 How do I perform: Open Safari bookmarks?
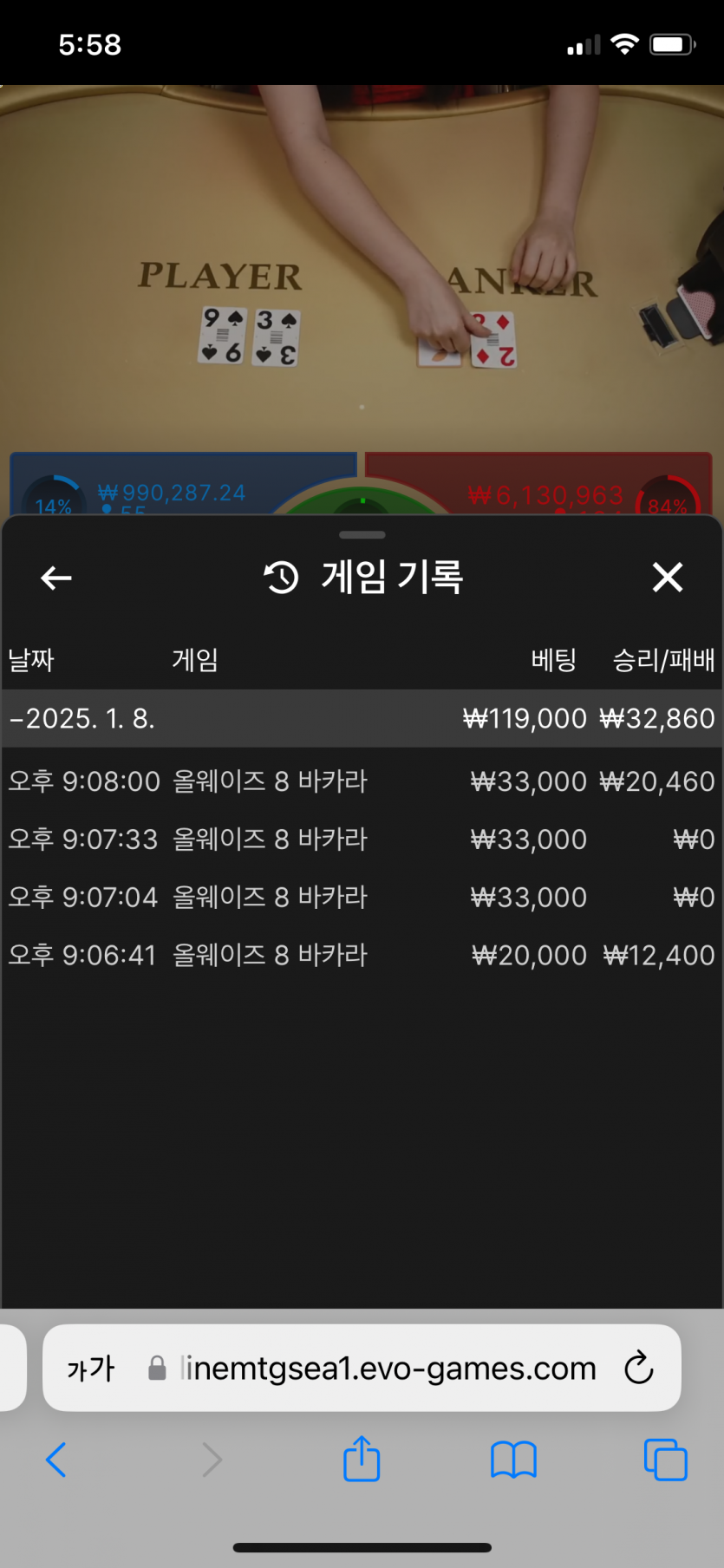[513, 1460]
